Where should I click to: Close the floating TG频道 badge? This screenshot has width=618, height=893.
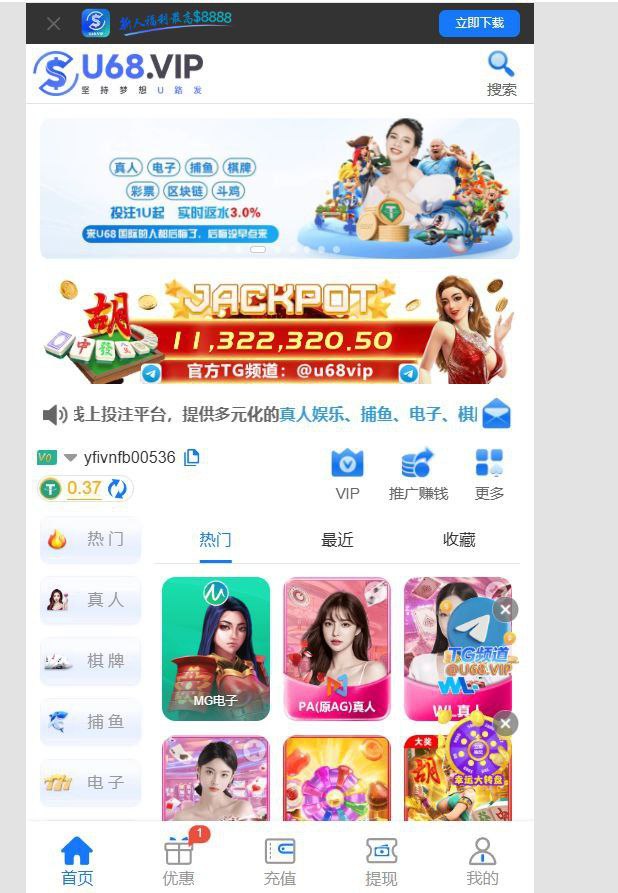(506, 609)
